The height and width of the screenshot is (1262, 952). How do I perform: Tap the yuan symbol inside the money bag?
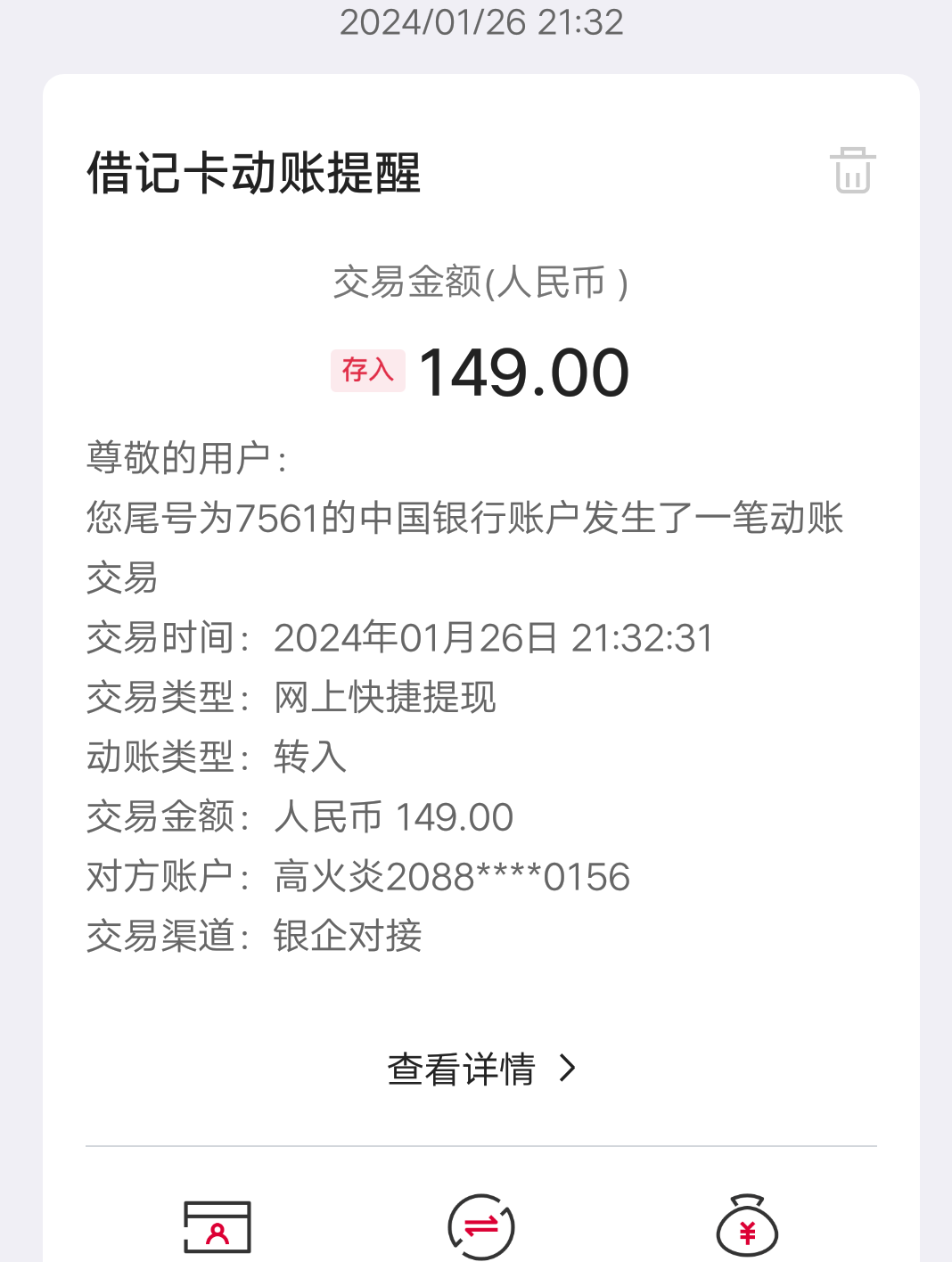pos(747,1234)
